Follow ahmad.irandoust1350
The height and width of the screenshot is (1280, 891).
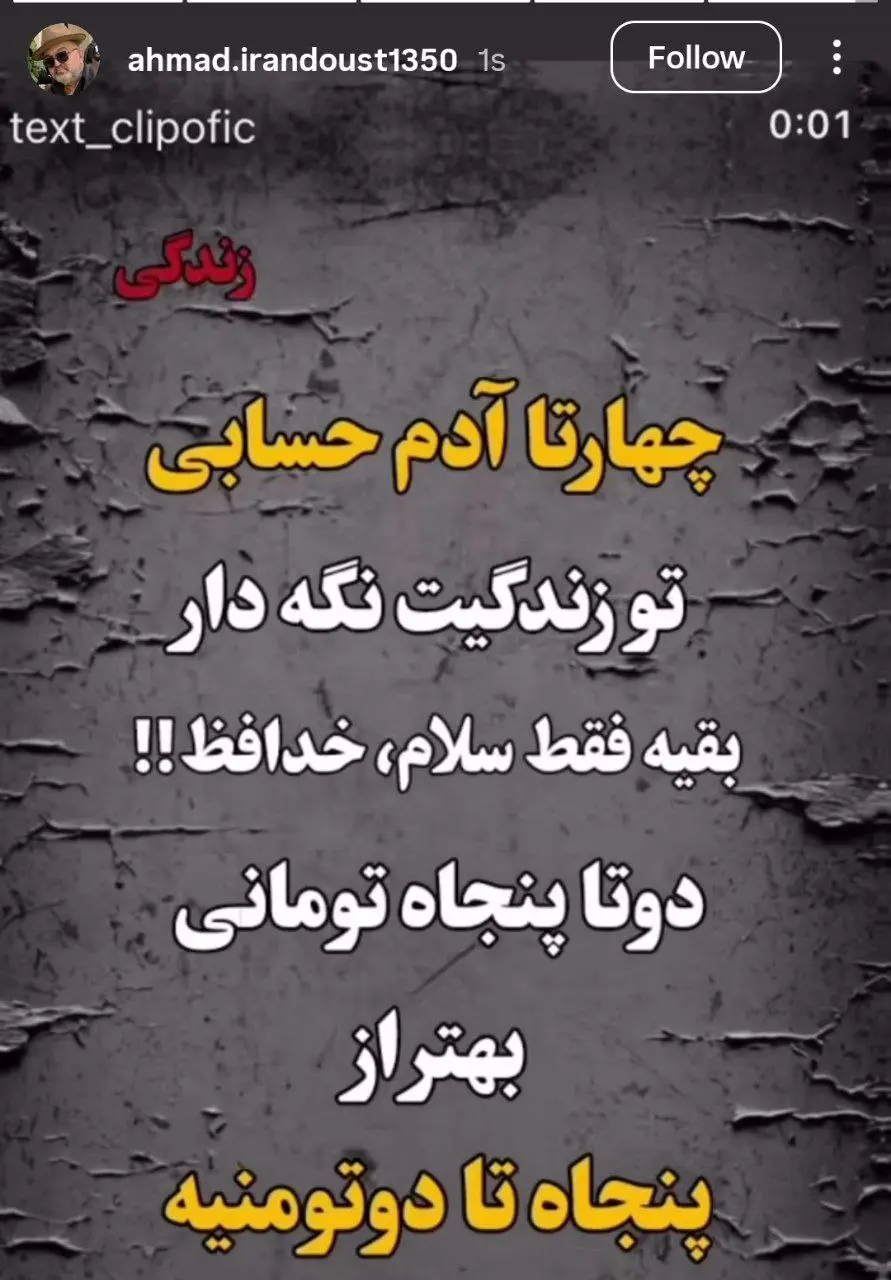click(695, 58)
